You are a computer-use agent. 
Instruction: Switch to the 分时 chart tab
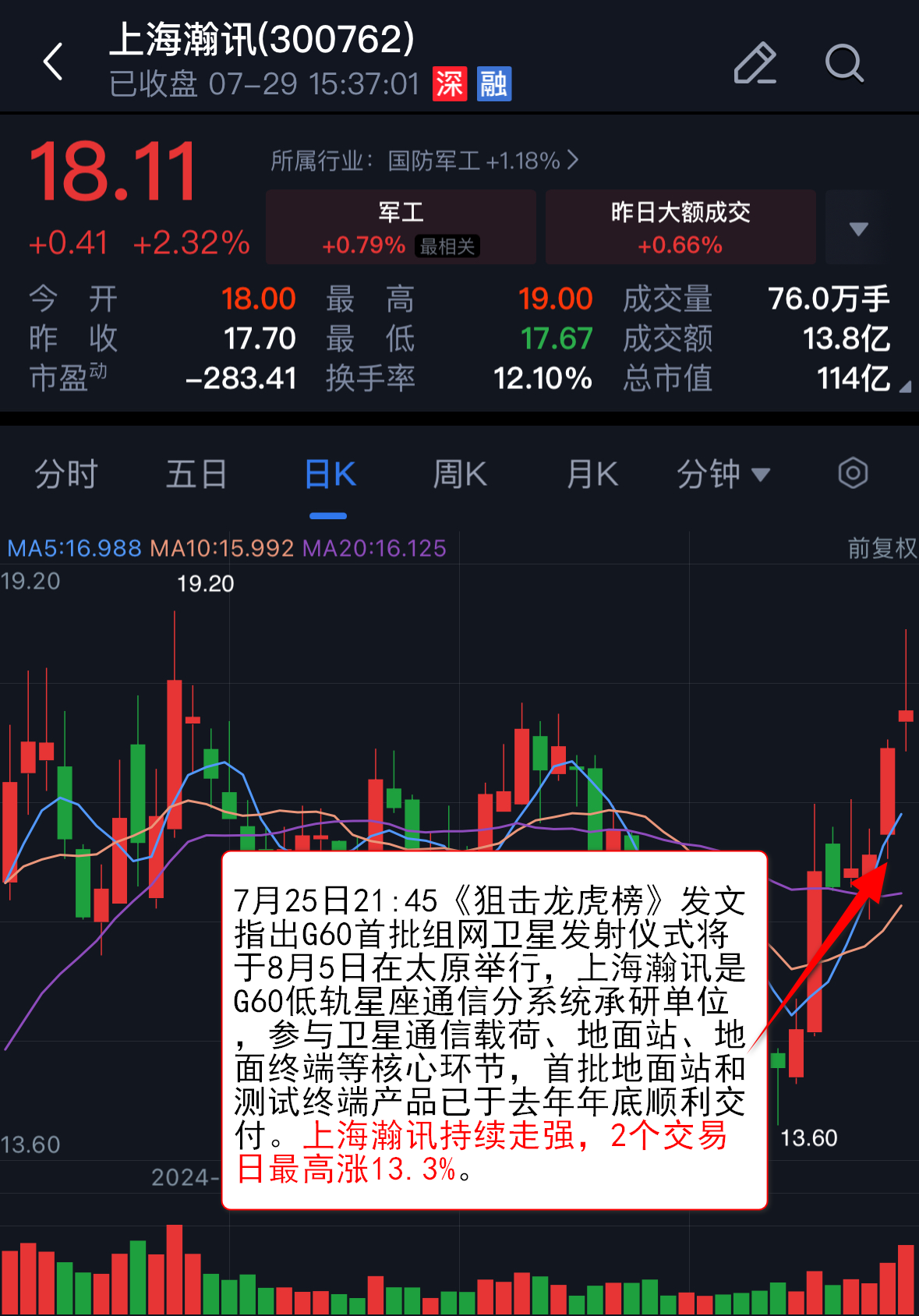pyautogui.click(x=66, y=474)
